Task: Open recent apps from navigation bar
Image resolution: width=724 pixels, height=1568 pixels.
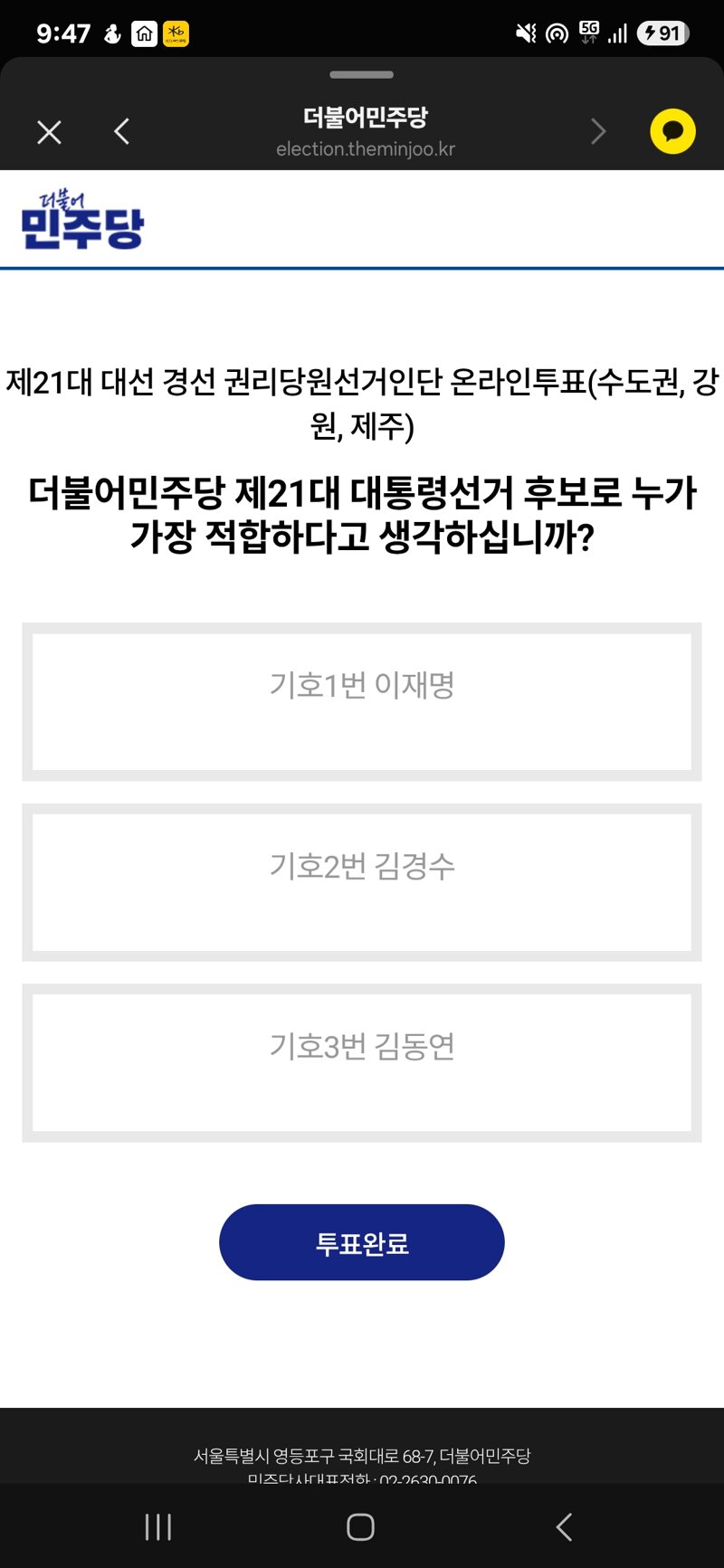Action: (158, 1527)
